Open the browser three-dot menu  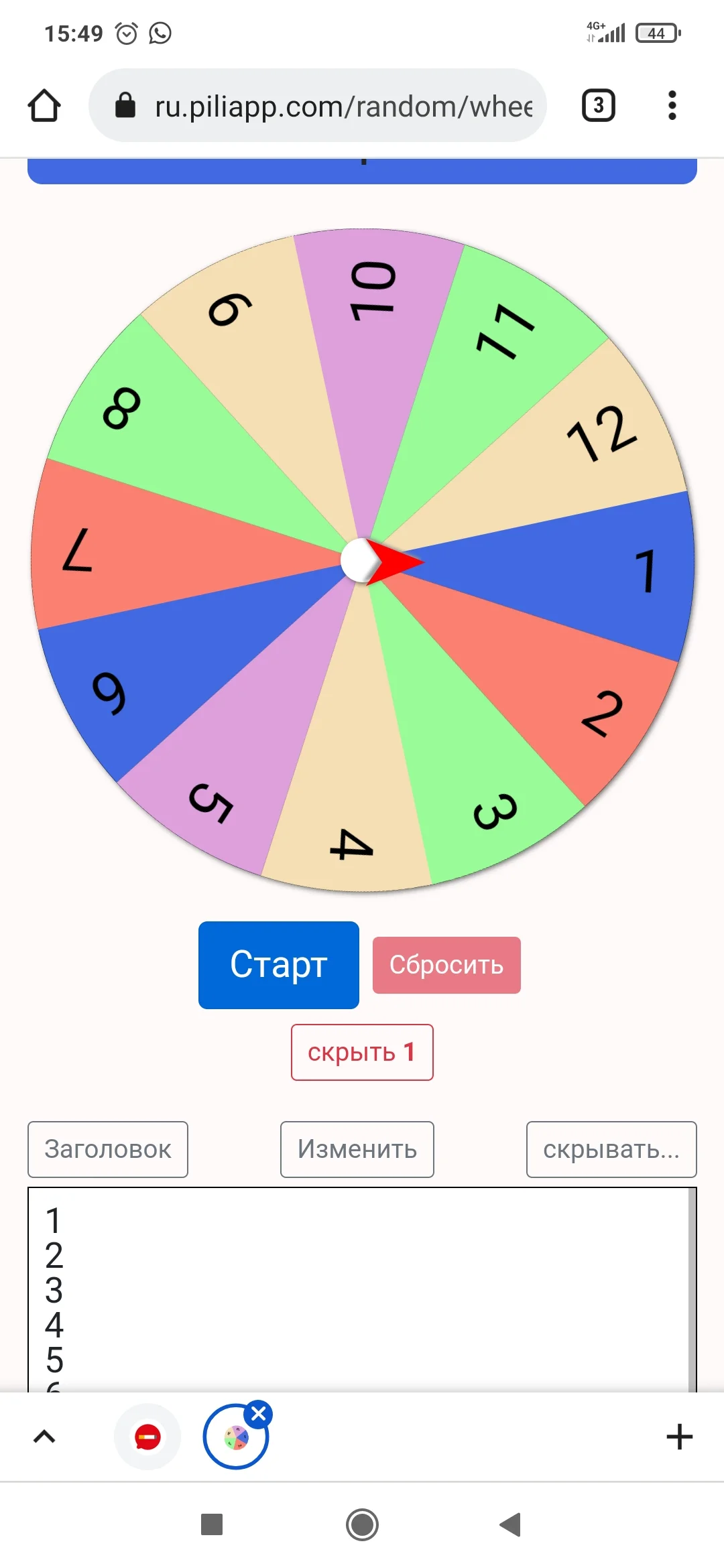click(x=672, y=105)
